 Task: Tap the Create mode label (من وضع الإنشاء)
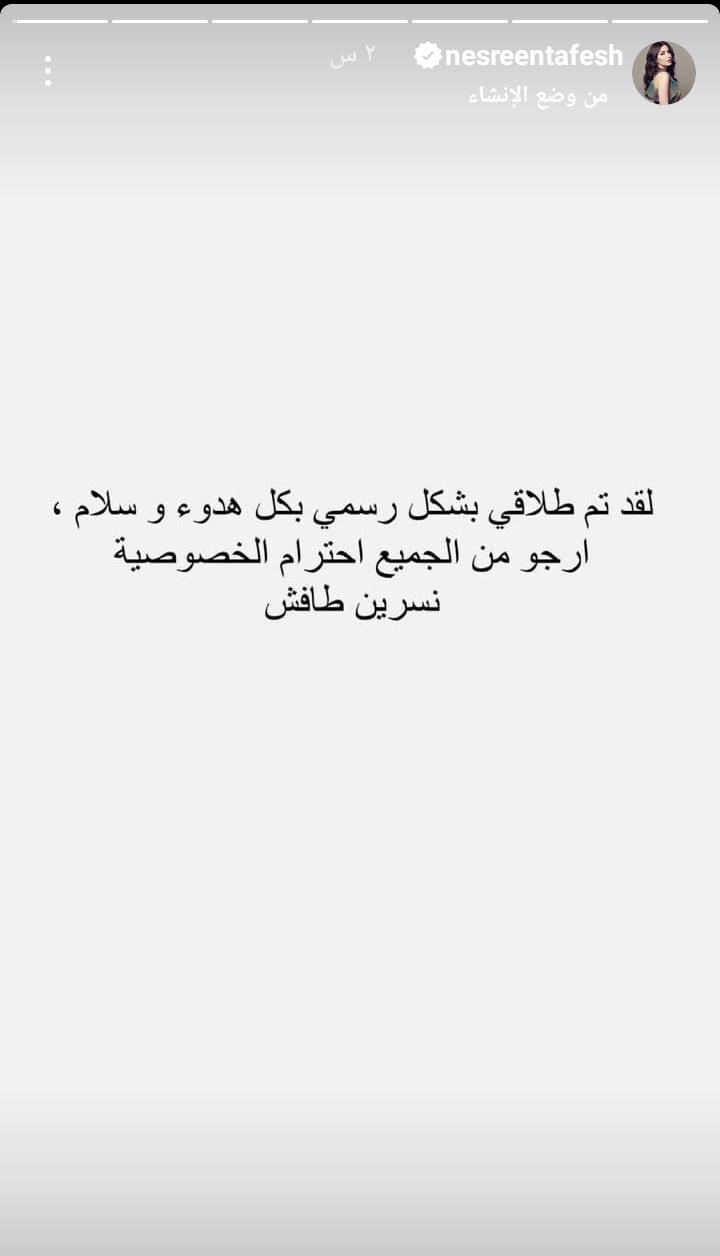pyautogui.click(x=538, y=97)
